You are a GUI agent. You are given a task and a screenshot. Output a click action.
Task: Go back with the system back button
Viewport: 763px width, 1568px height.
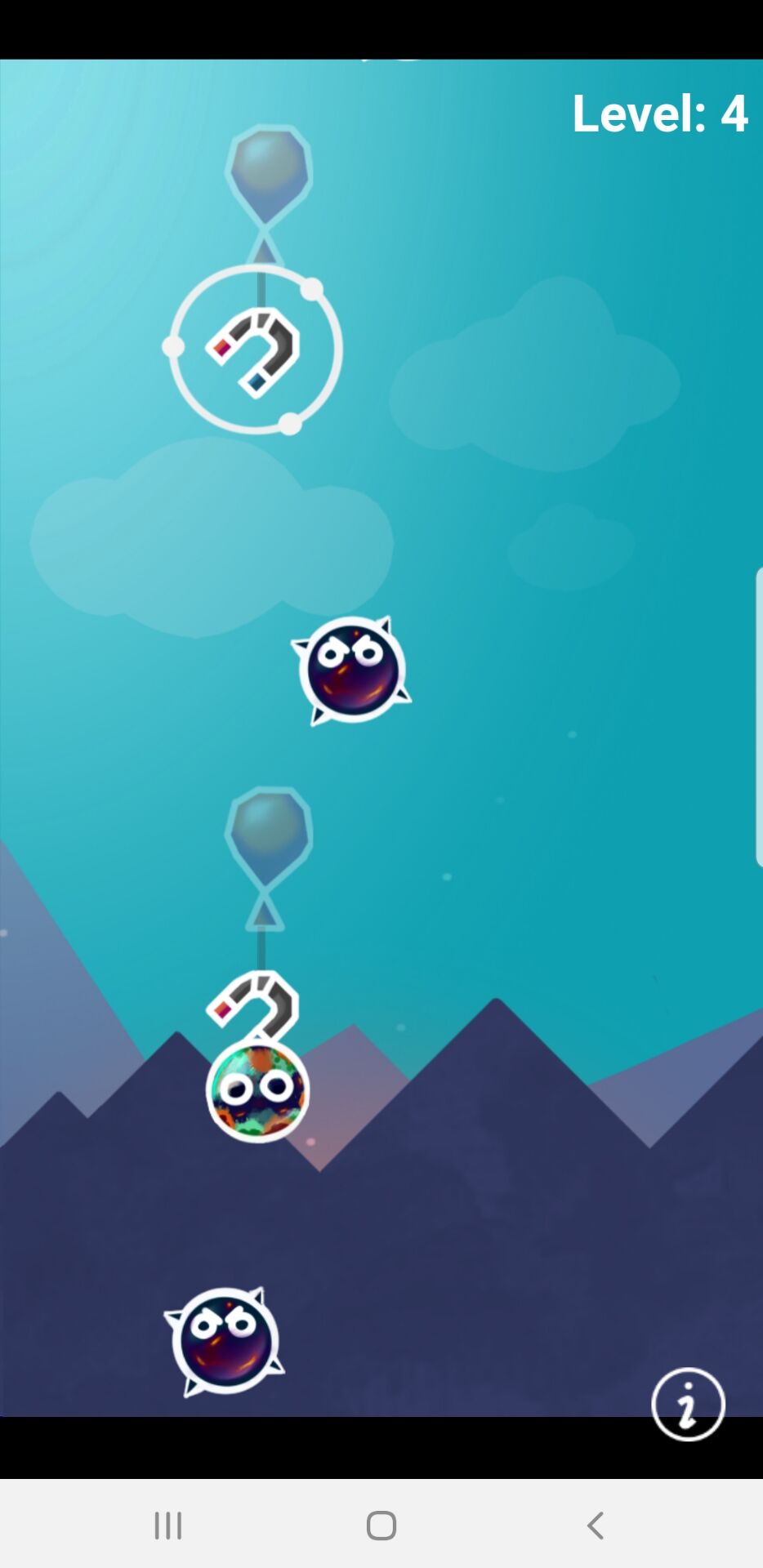[596, 1525]
